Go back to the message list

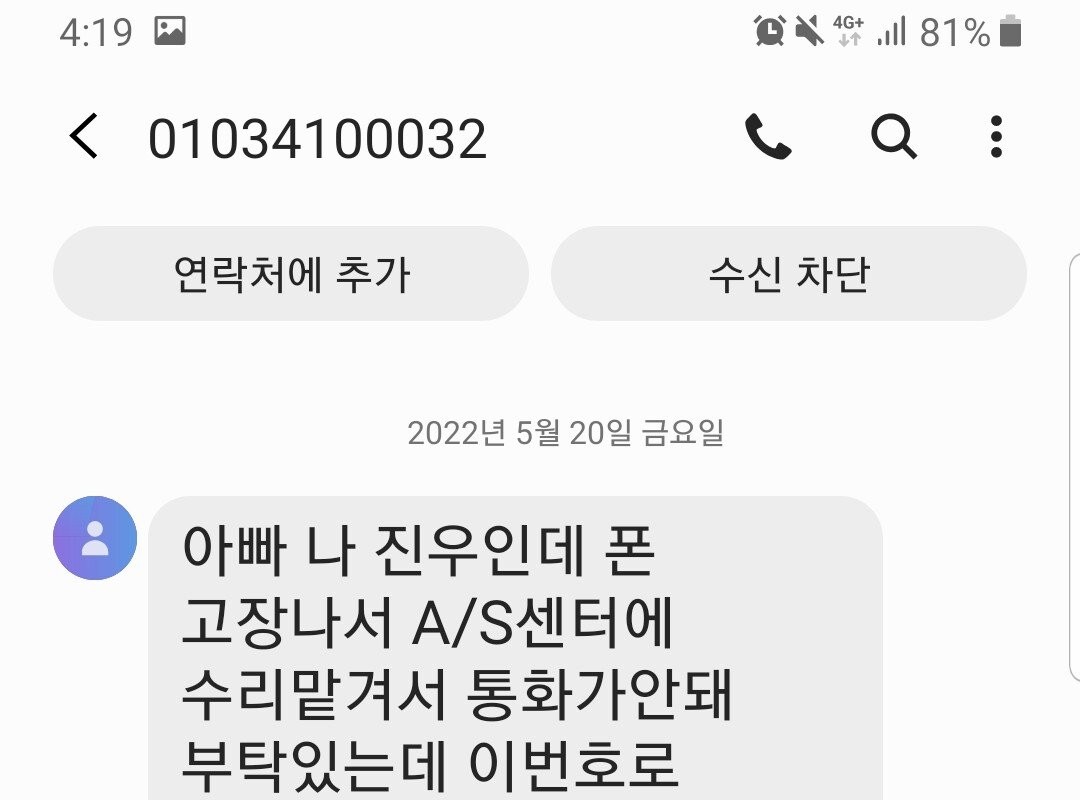click(84, 137)
